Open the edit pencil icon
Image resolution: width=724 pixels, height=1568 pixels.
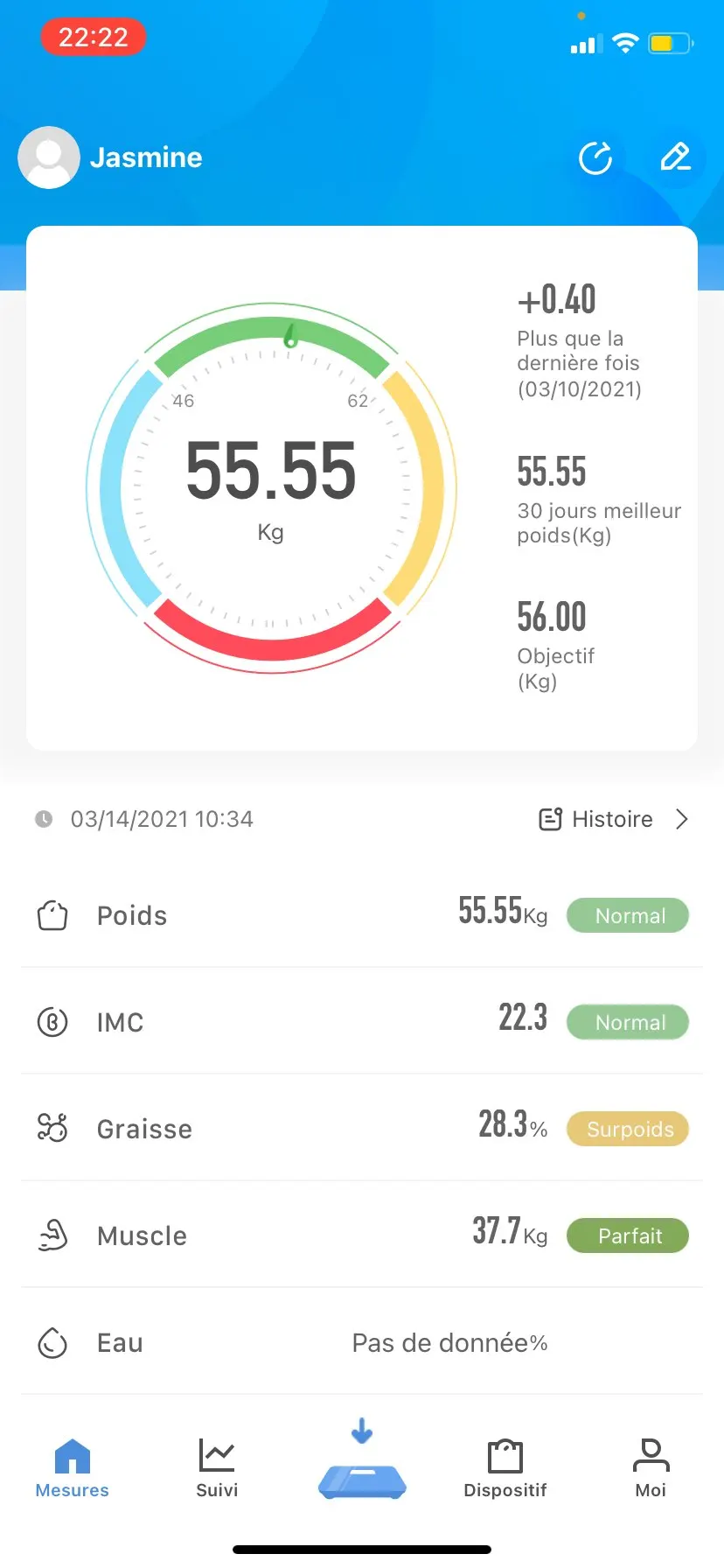point(675,158)
